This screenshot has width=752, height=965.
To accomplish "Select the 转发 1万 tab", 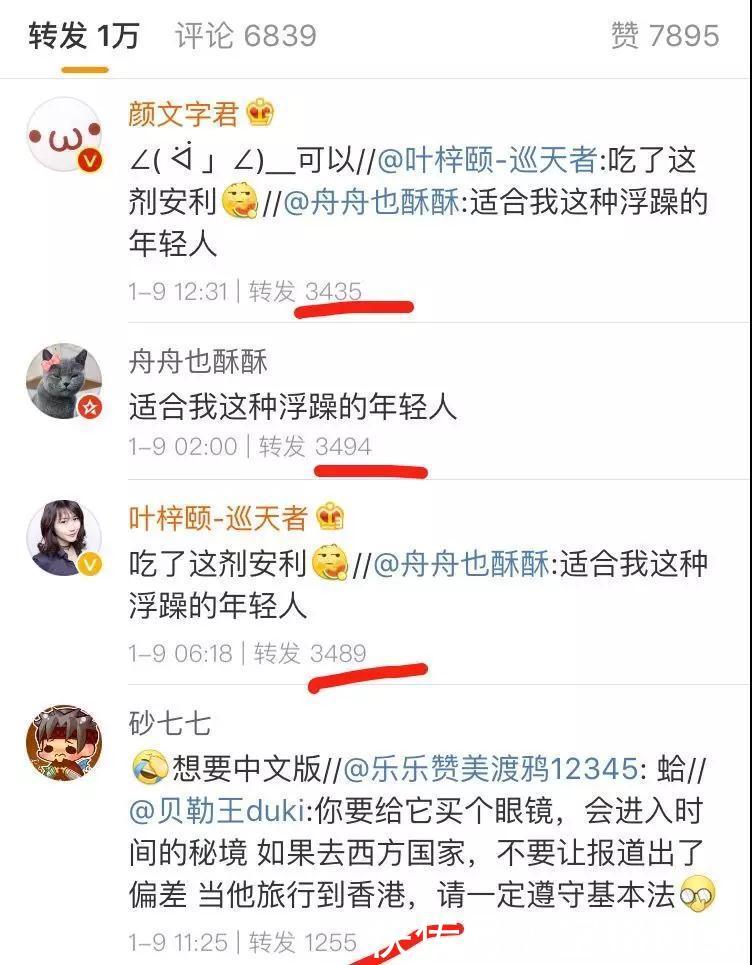I will click(84, 37).
